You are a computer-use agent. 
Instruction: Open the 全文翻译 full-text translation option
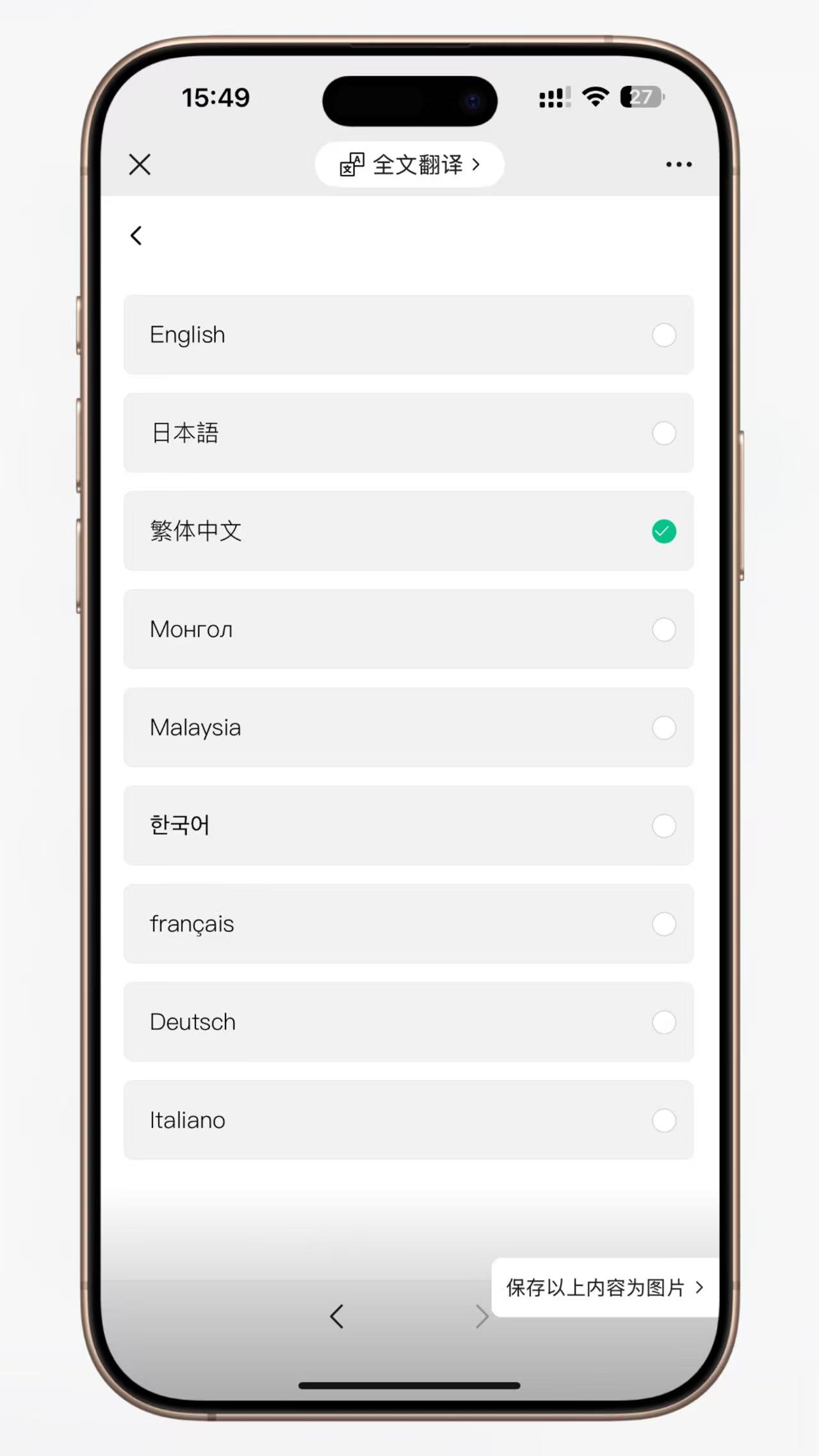(410, 164)
